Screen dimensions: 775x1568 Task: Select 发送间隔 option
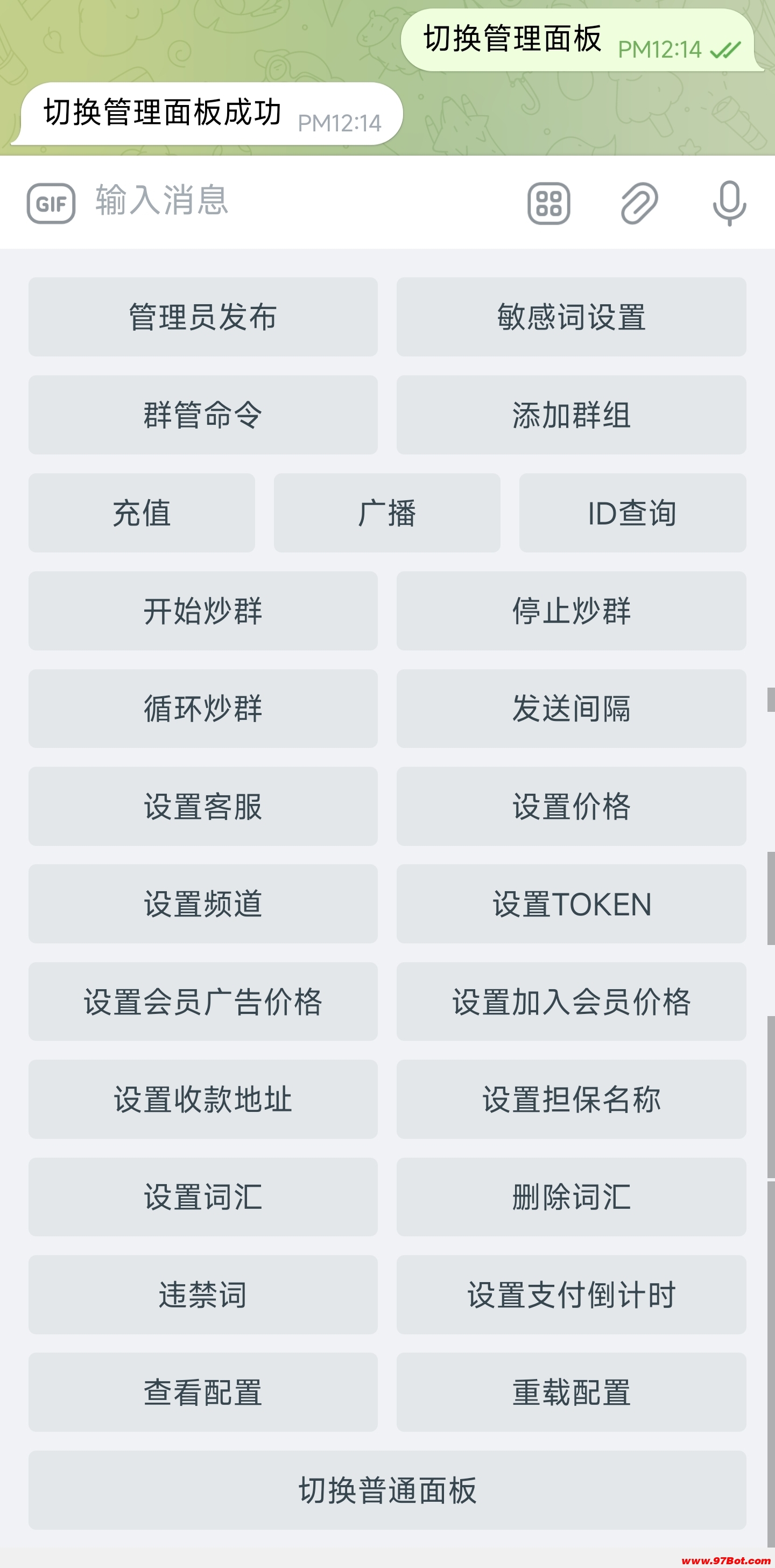point(571,709)
